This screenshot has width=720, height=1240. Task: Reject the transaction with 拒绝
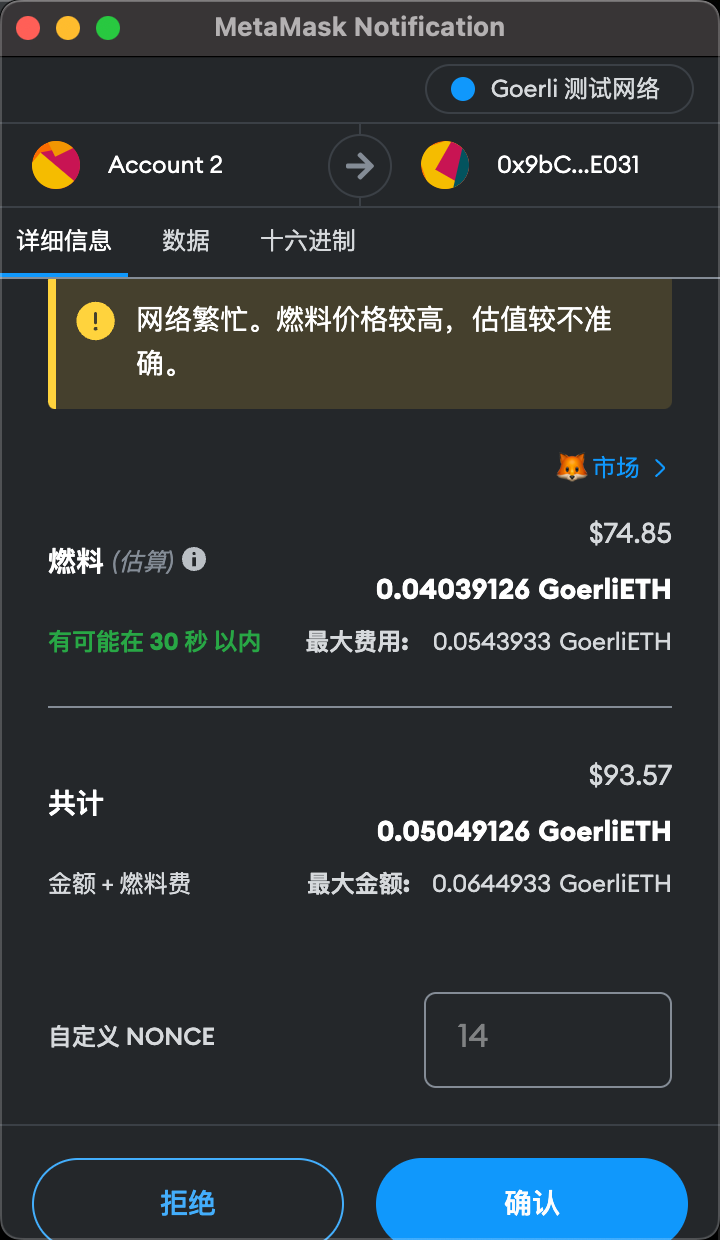click(x=188, y=1201)
